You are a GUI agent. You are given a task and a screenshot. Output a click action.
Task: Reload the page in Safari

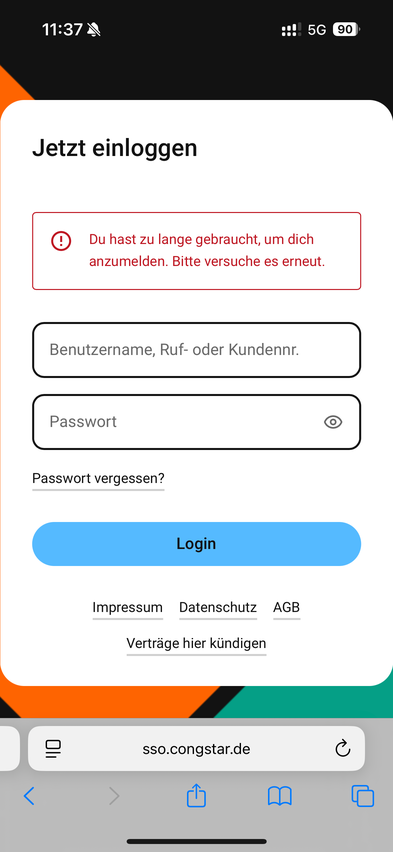coord(342,749)
